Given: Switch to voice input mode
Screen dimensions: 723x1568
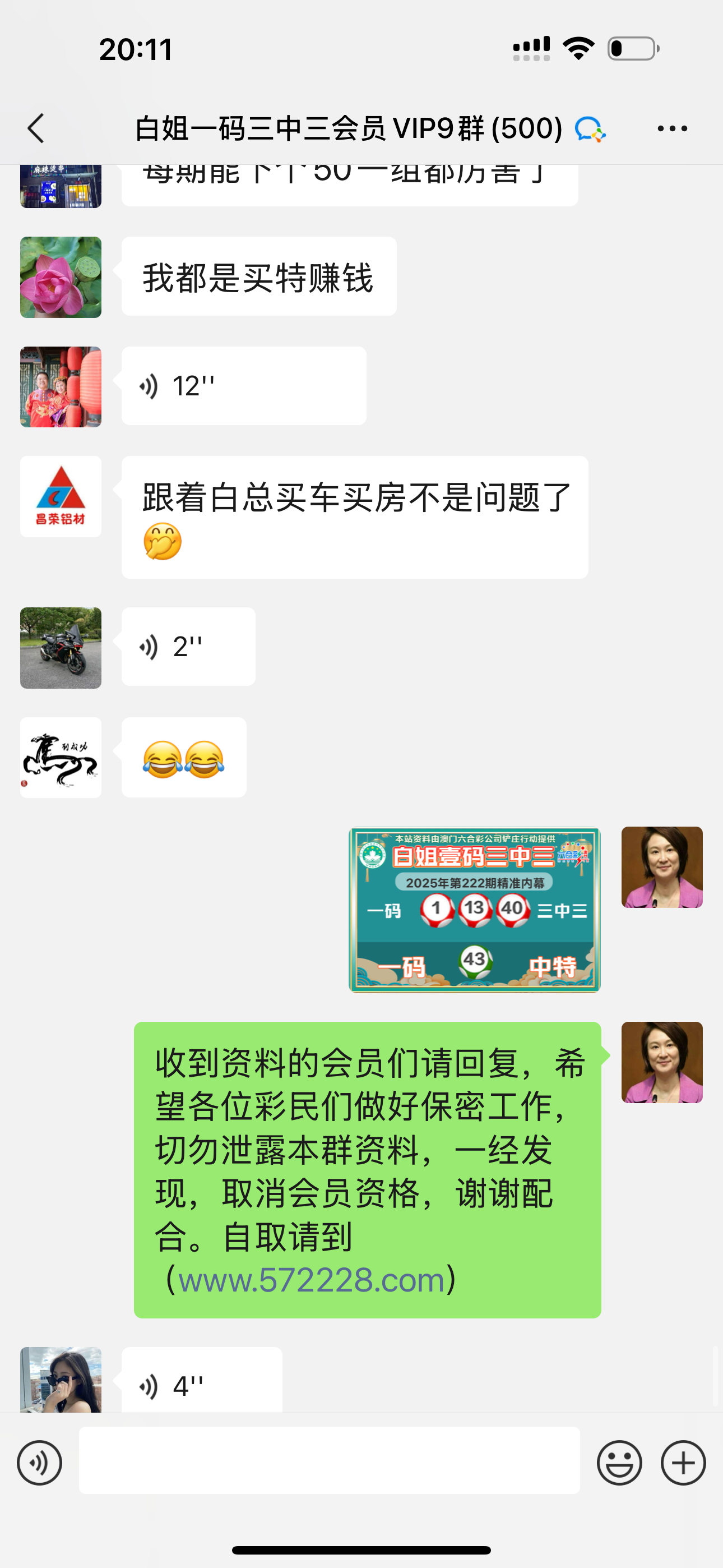Looking at the screenshot, I should click(x=40, y=1463).
